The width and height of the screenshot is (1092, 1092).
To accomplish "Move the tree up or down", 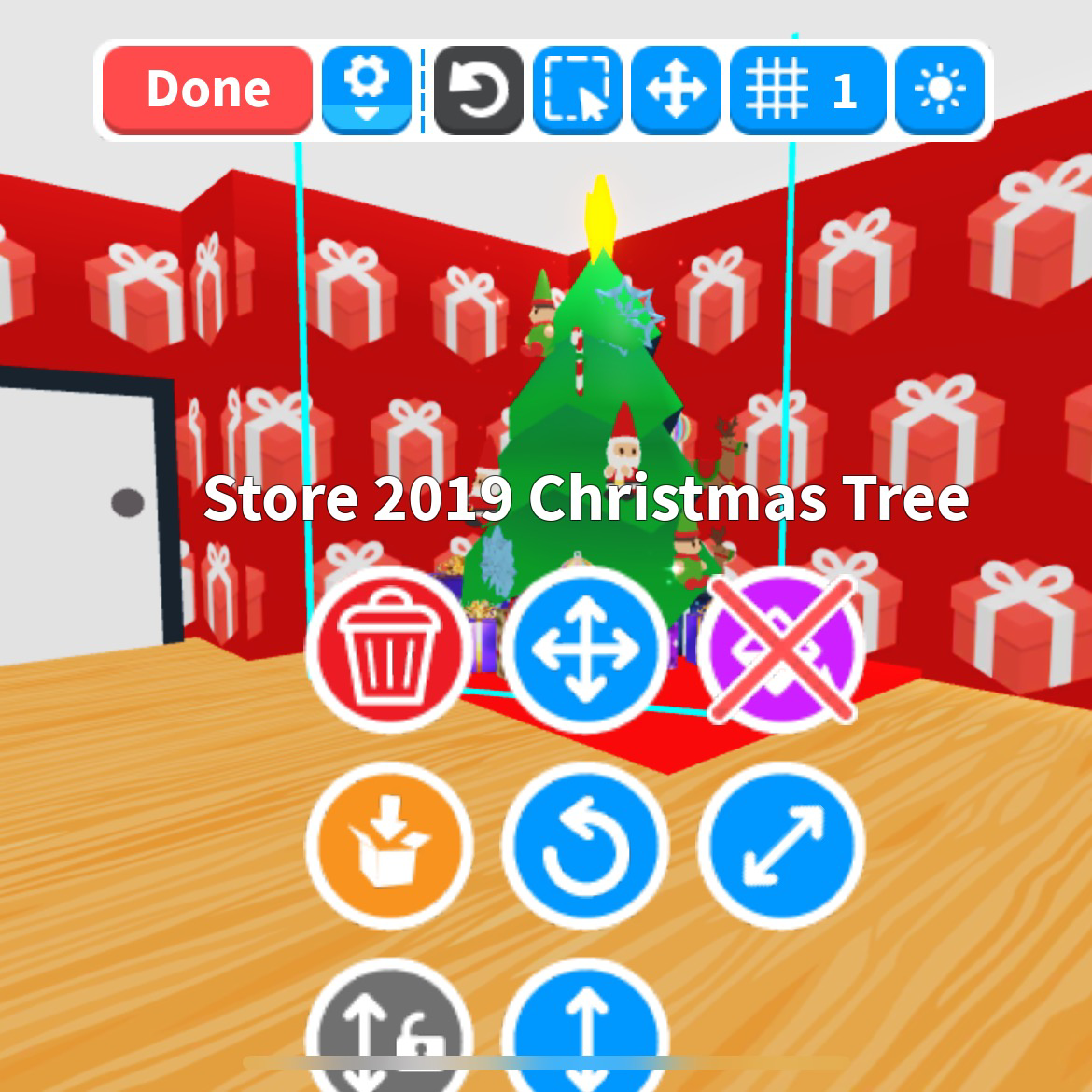I will (x=584, y=1036).
